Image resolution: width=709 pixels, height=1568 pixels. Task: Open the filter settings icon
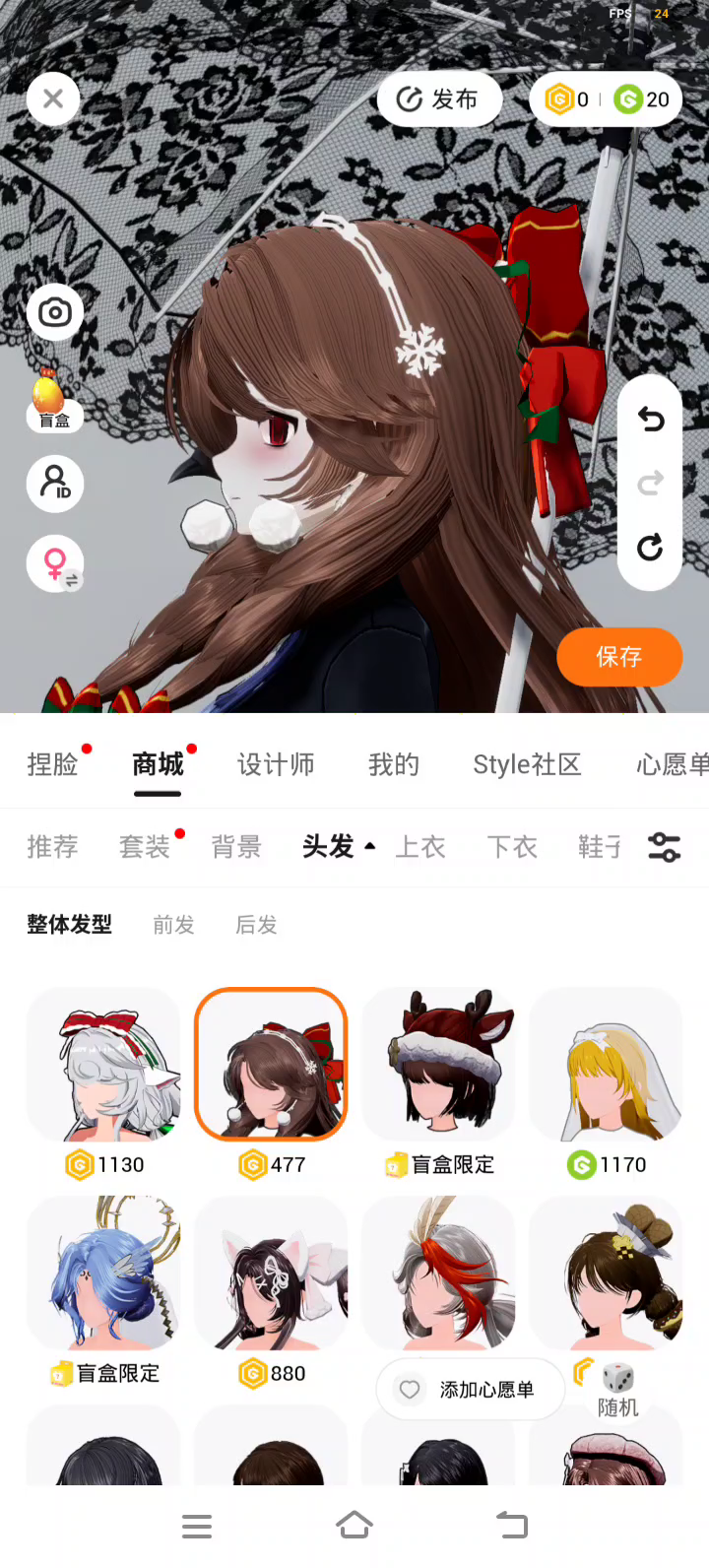click(x=665, y=846)
